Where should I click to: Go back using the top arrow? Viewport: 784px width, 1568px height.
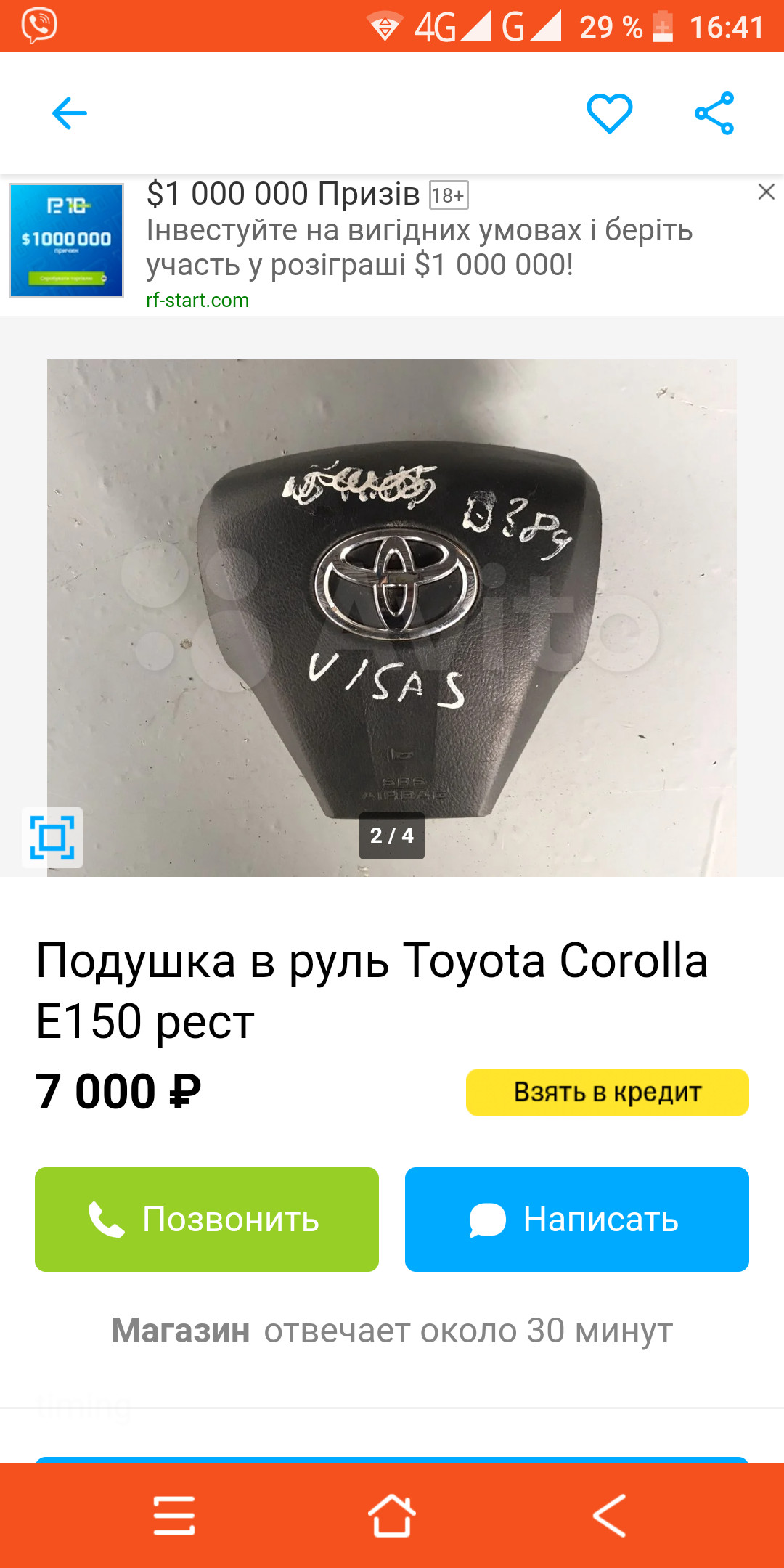[70, 113]
